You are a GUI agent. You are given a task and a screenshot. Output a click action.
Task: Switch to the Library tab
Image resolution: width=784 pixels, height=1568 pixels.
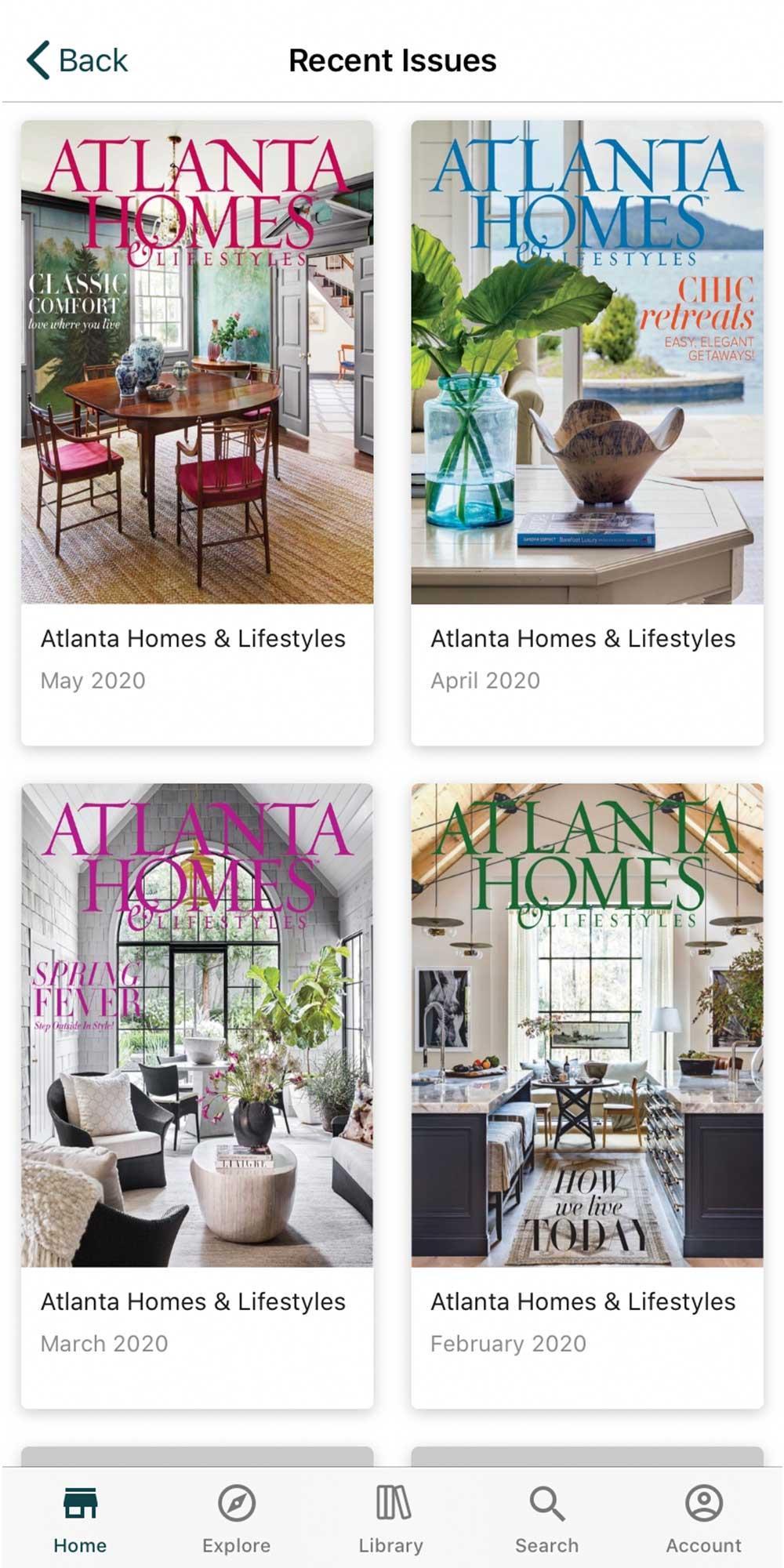pos(391,1519)
